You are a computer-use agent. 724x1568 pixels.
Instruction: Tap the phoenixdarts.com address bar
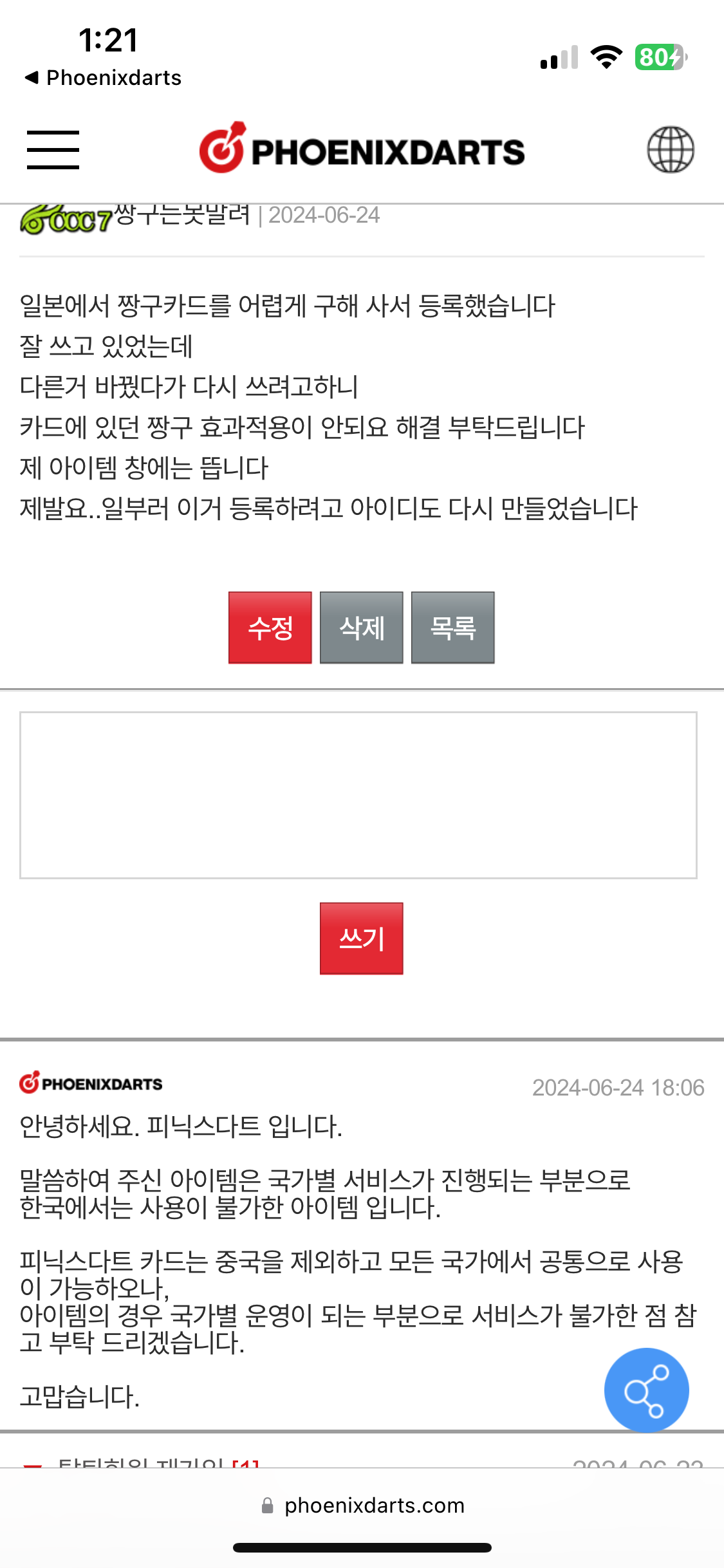point(363,1506)
